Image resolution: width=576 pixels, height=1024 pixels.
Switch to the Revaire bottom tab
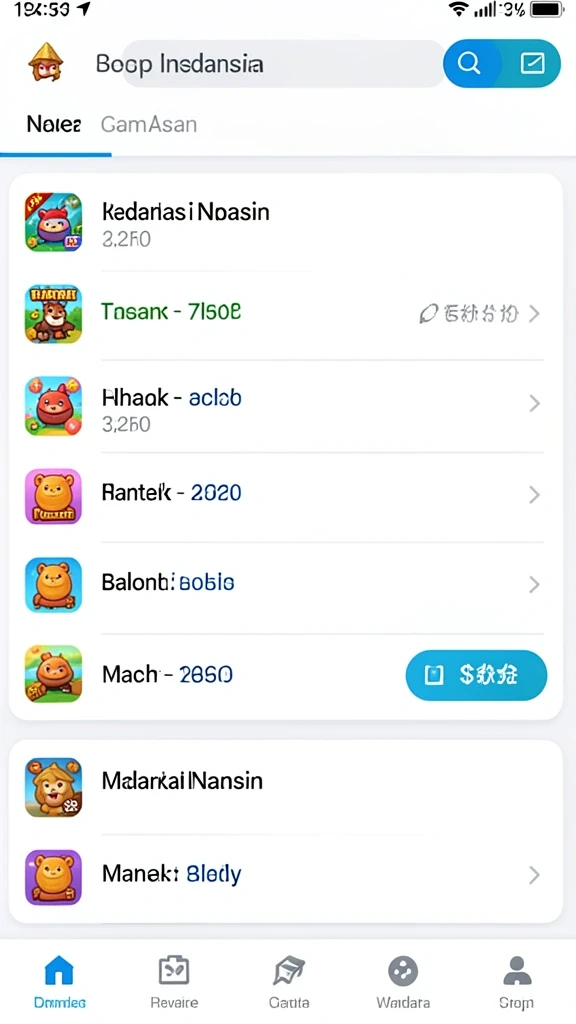pos(174,981)
